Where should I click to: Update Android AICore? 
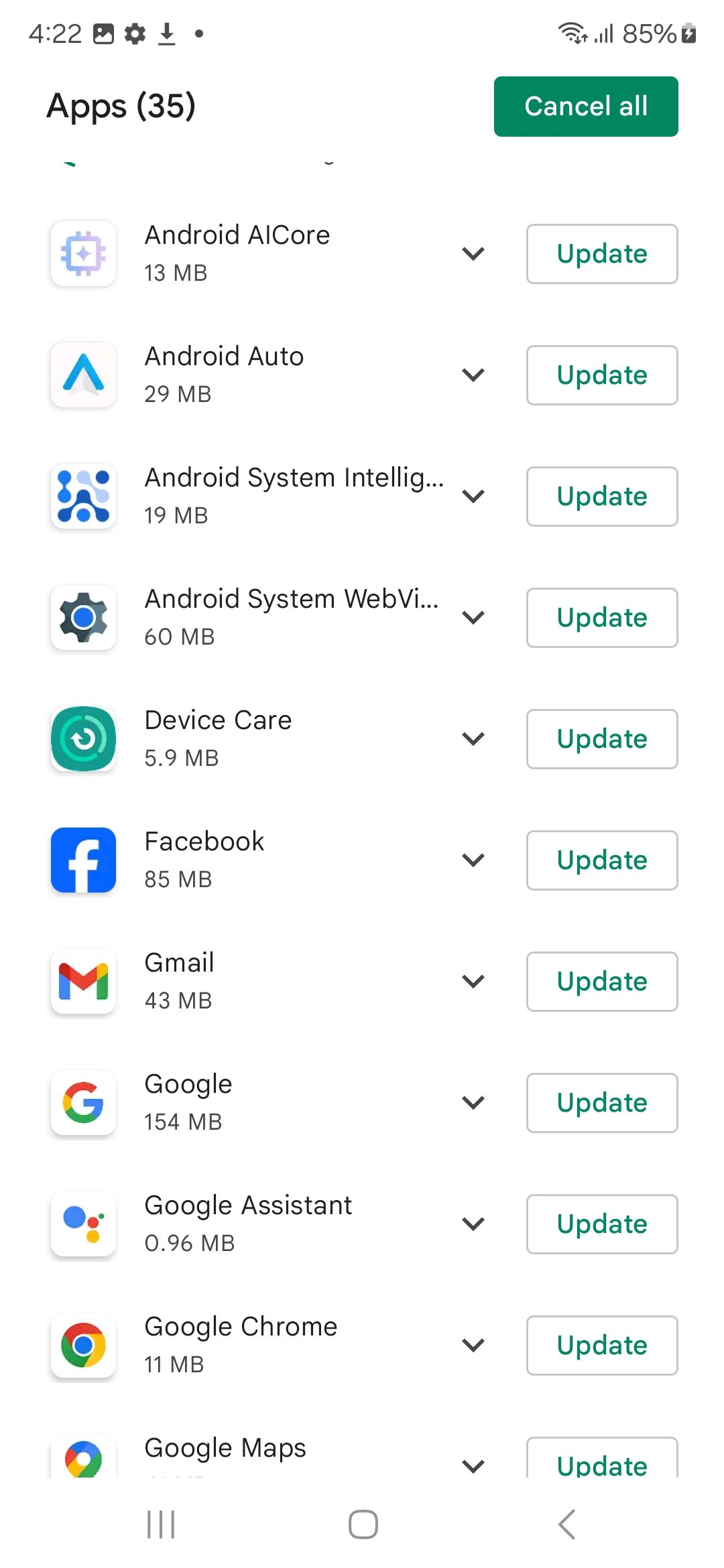click(x=602, y=254)
